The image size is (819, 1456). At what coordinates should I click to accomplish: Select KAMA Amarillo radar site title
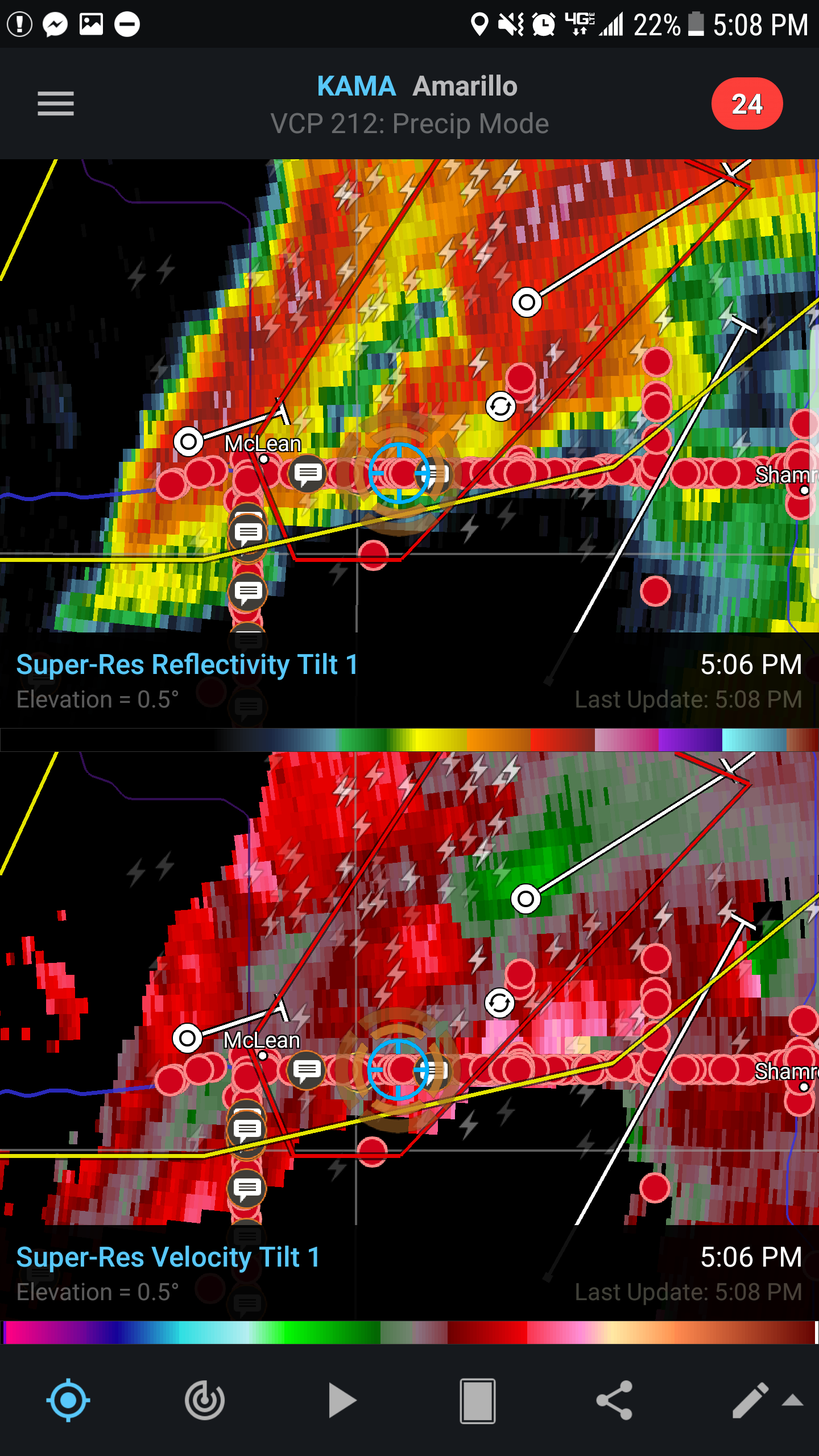pyautogui.click(x=417, y=86)
